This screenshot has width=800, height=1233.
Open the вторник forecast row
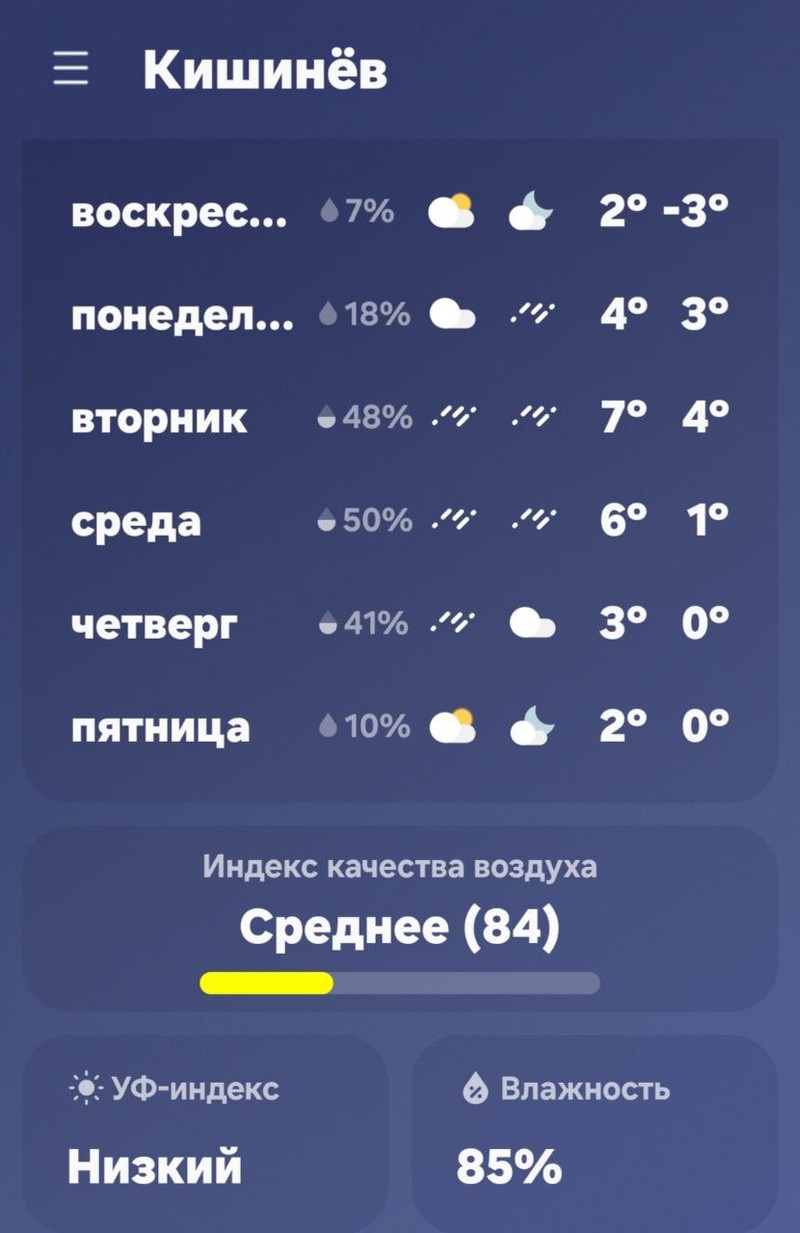(x=400, y=417)
